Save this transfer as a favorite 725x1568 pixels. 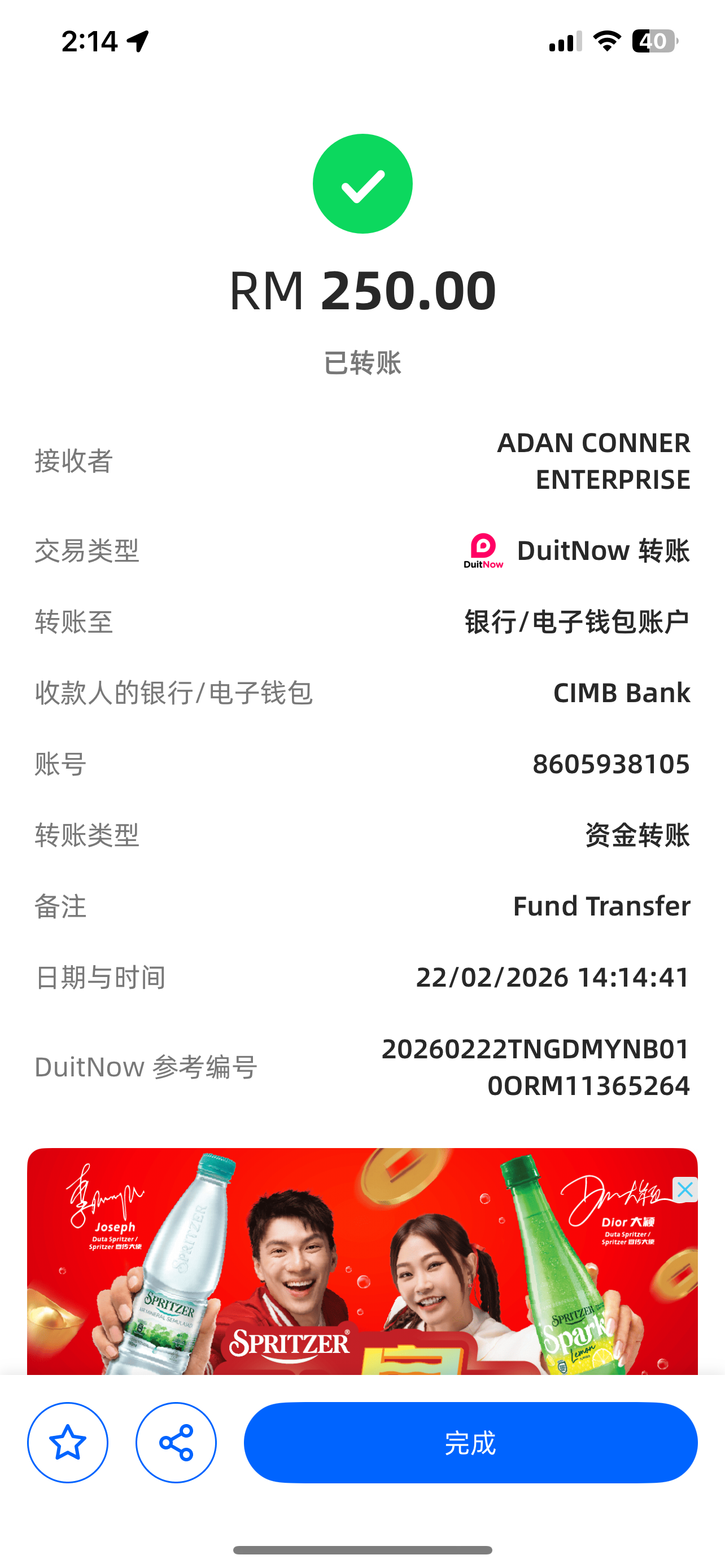68,1442
